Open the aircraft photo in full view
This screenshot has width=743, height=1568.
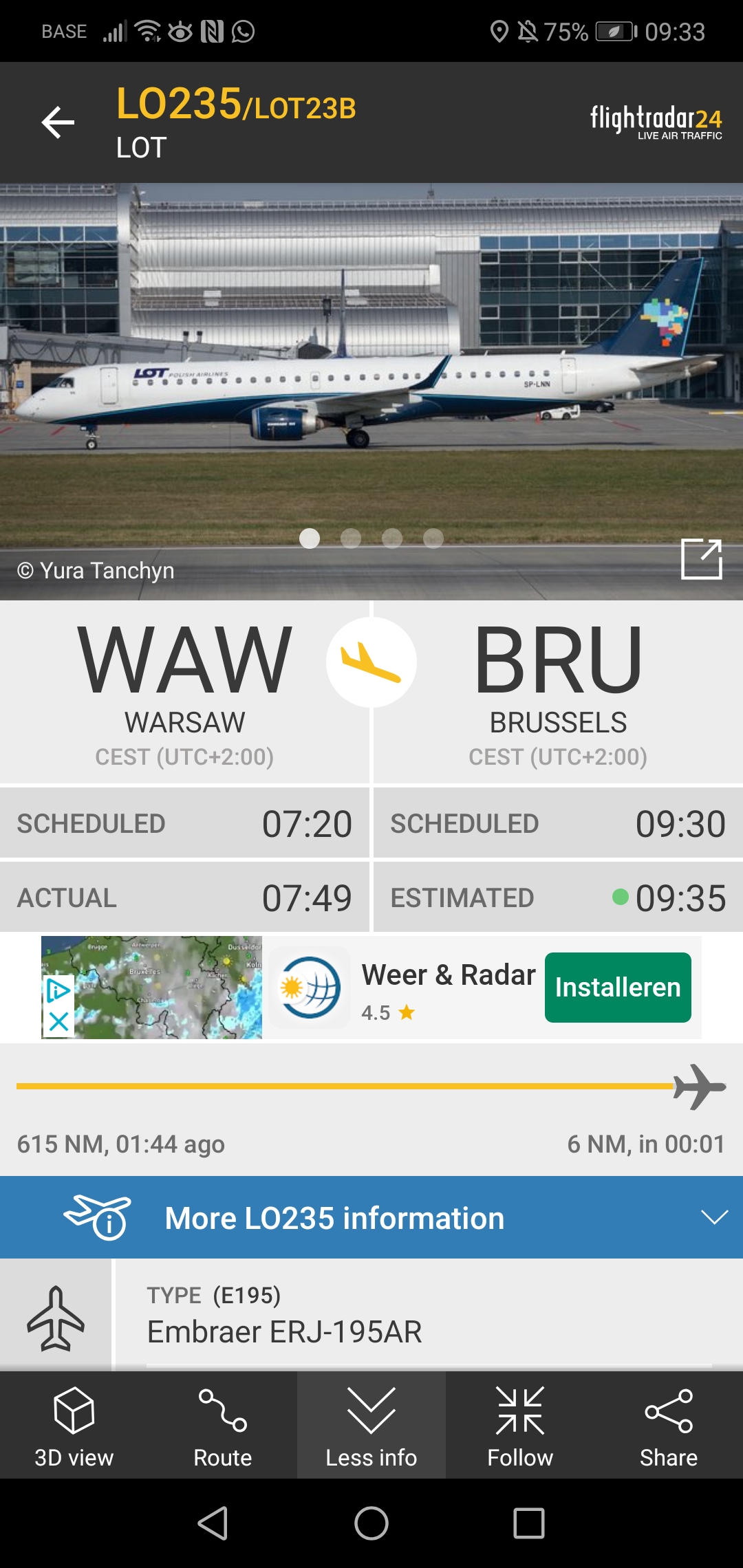[x=701, y=558]
